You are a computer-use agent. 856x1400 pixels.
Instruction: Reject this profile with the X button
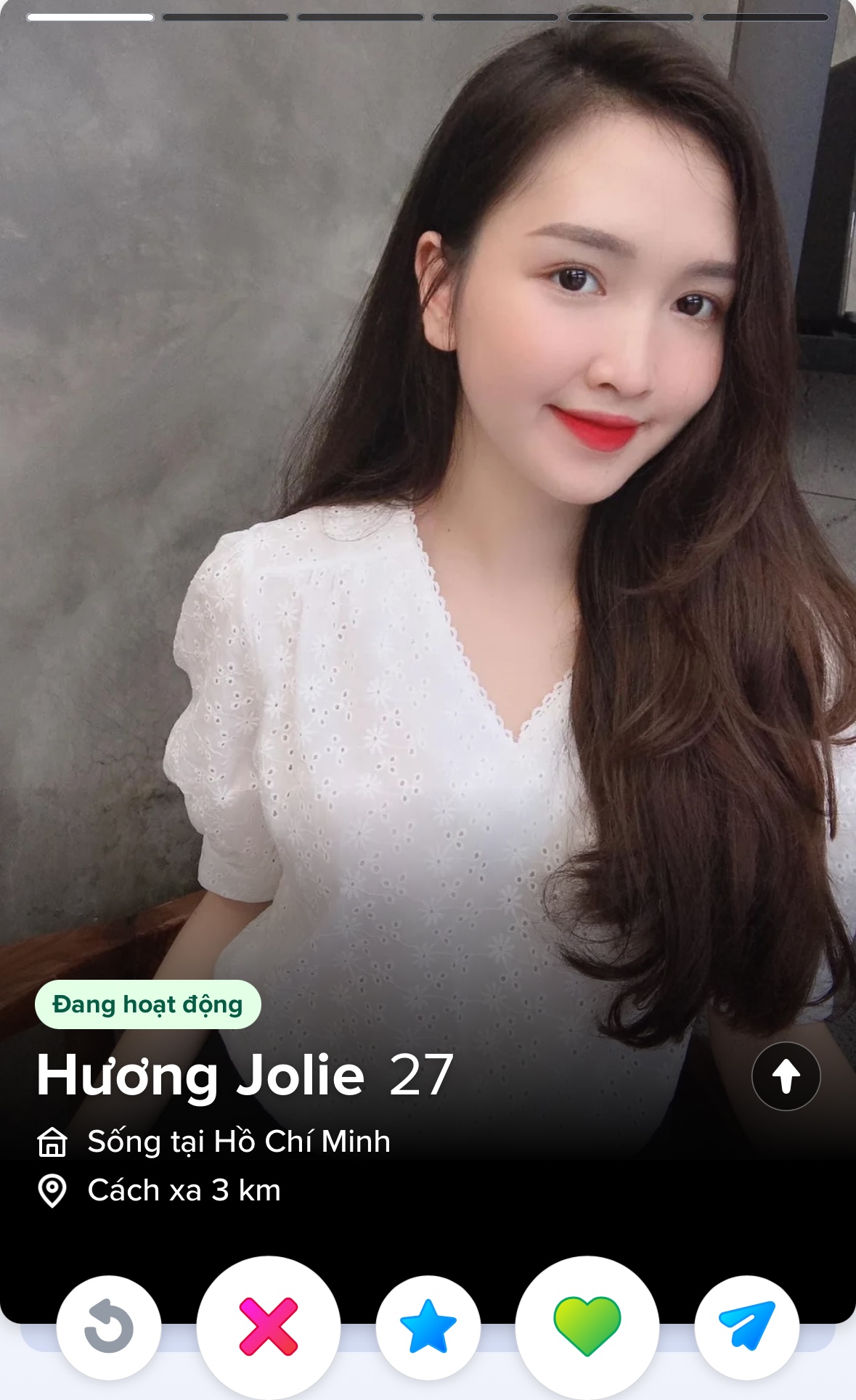tap(269, 1327)
